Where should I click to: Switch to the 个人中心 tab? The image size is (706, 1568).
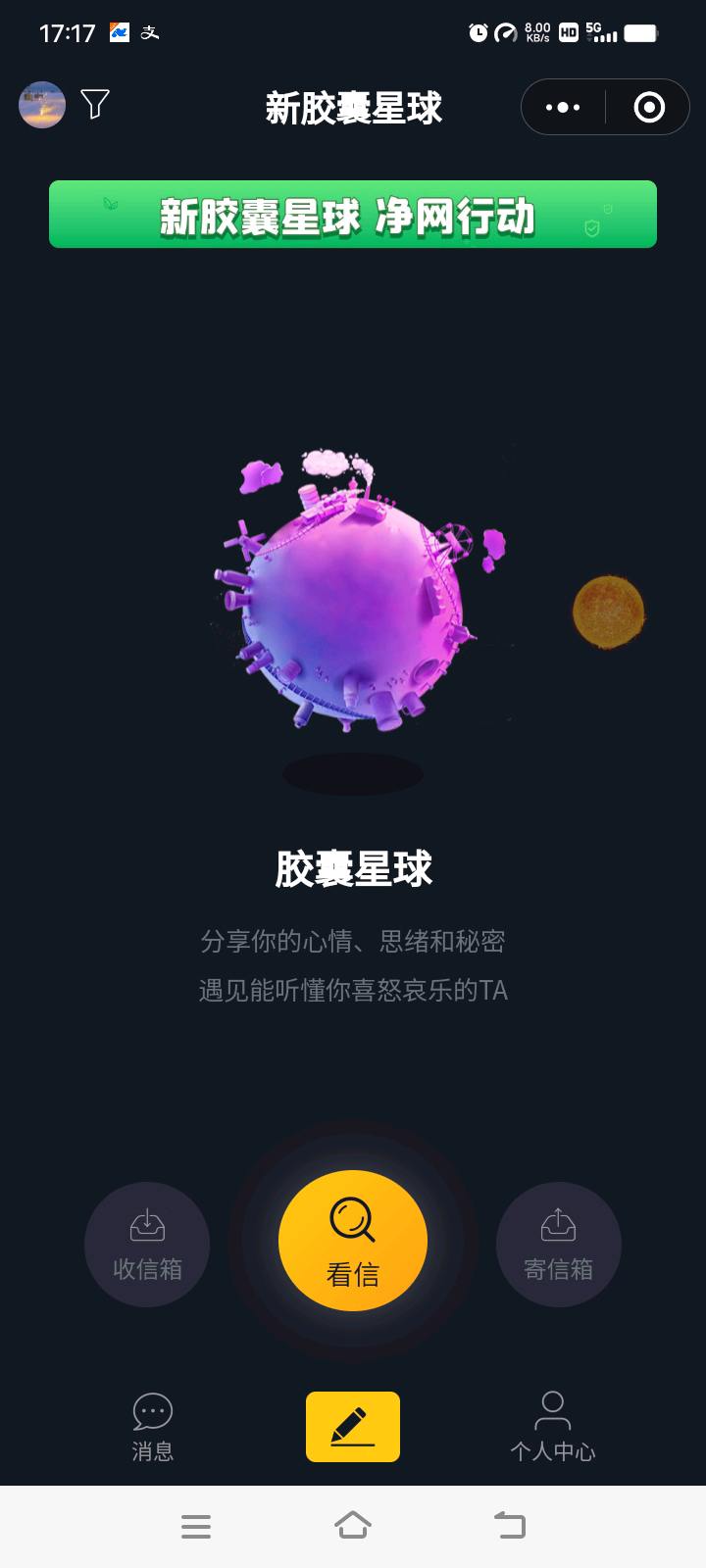coord(553,1428)
